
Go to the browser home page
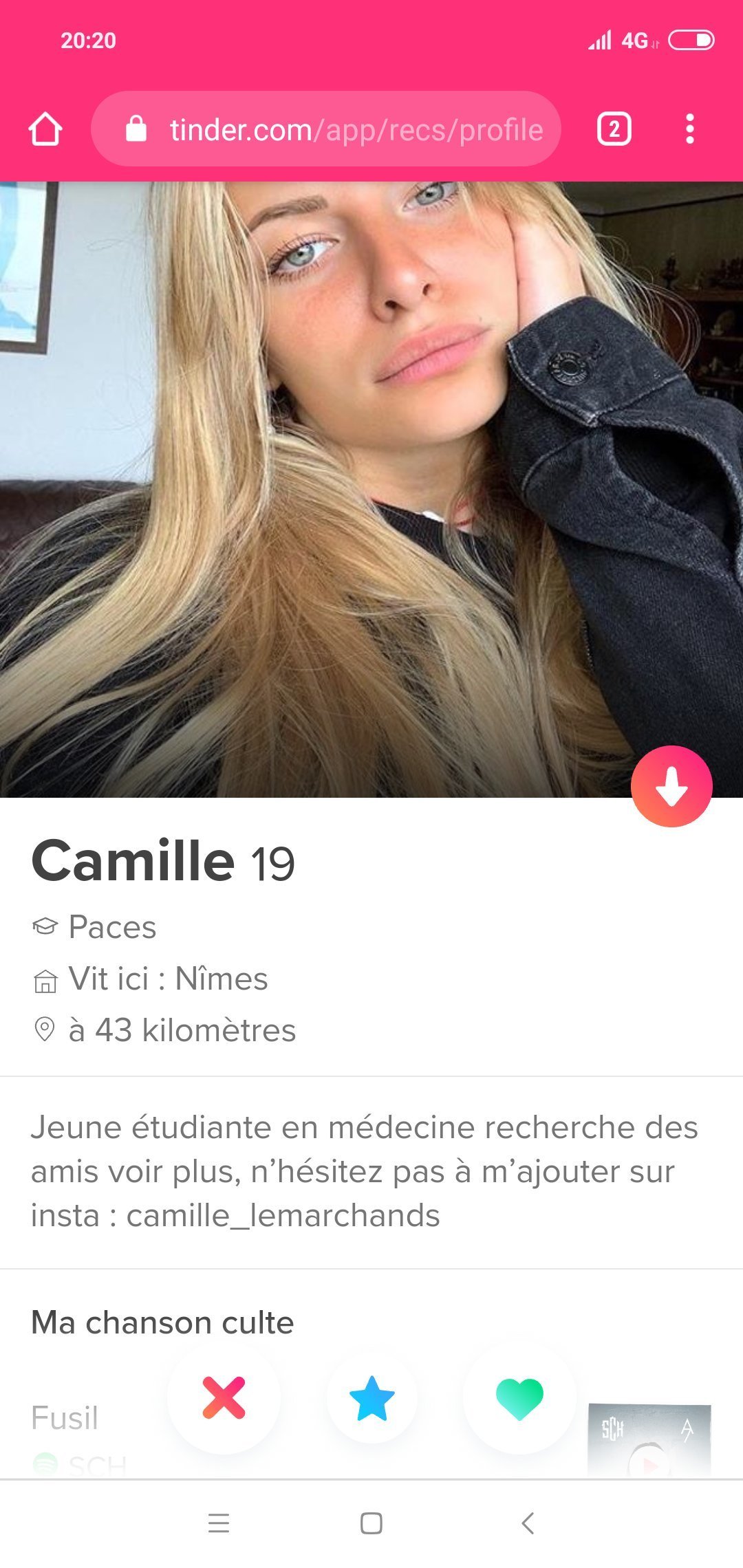tap(45, 129)
